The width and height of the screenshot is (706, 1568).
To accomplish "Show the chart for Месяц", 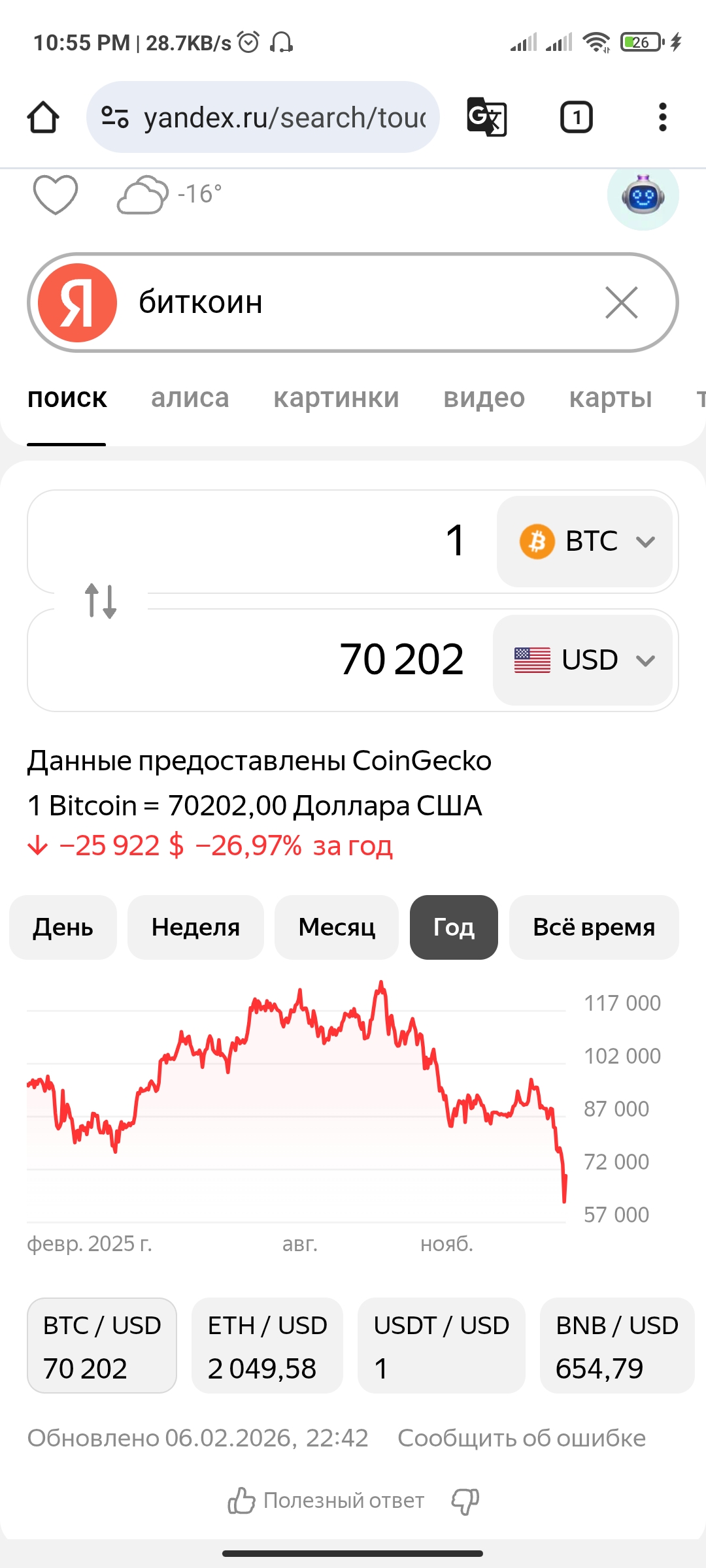I will point(337,927).
